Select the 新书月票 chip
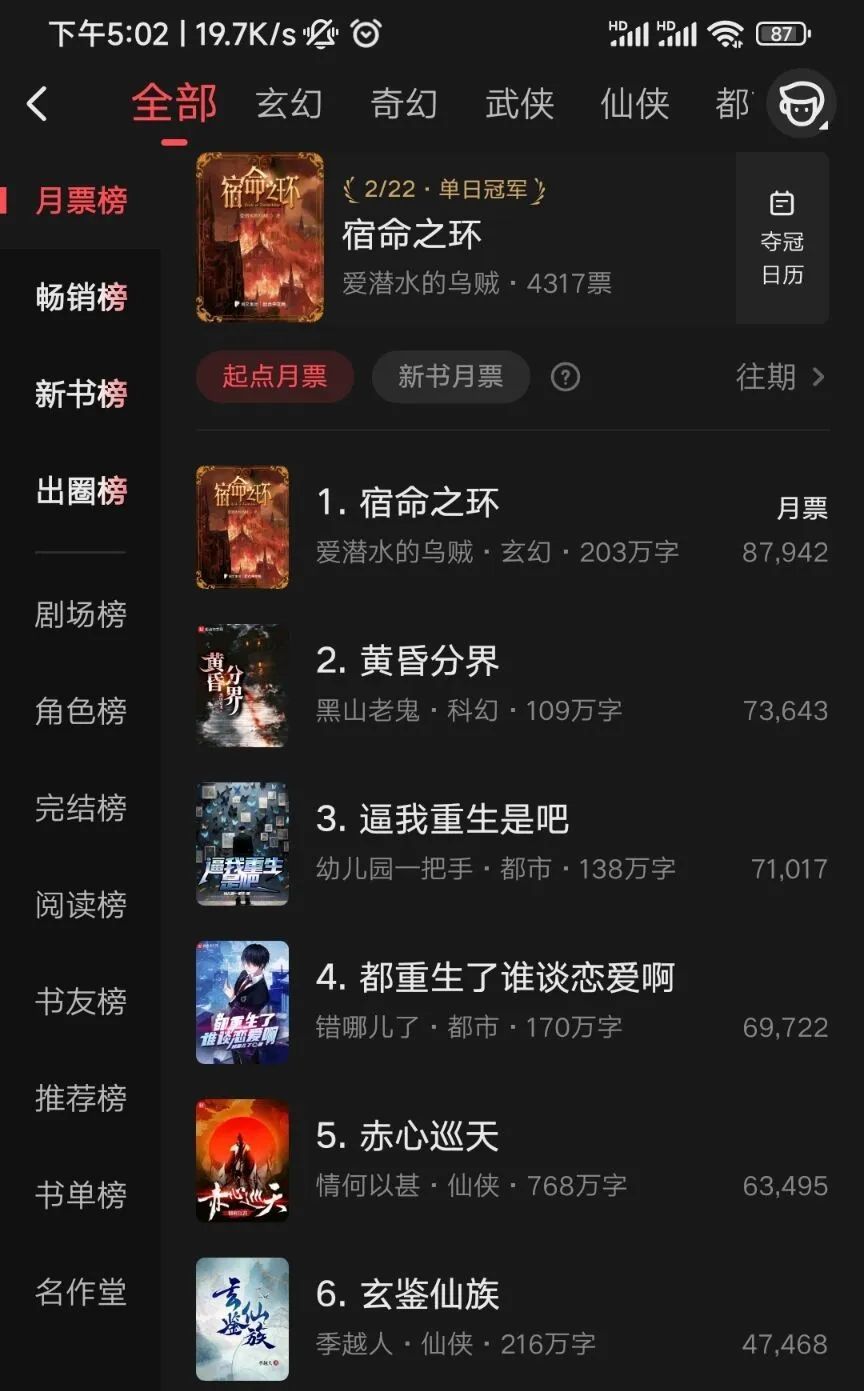 tap(450, 377)
